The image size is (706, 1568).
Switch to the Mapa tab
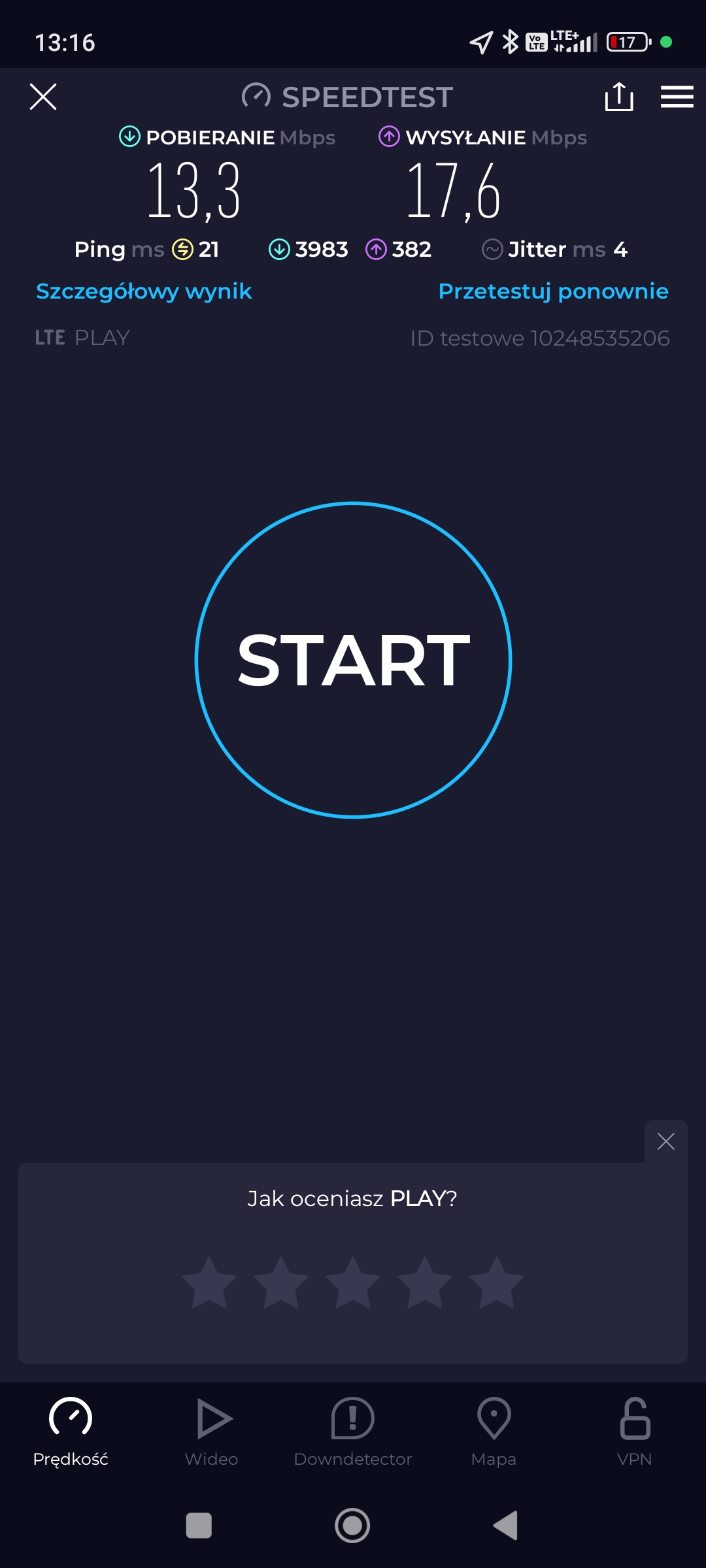(x=494, y=1431)
